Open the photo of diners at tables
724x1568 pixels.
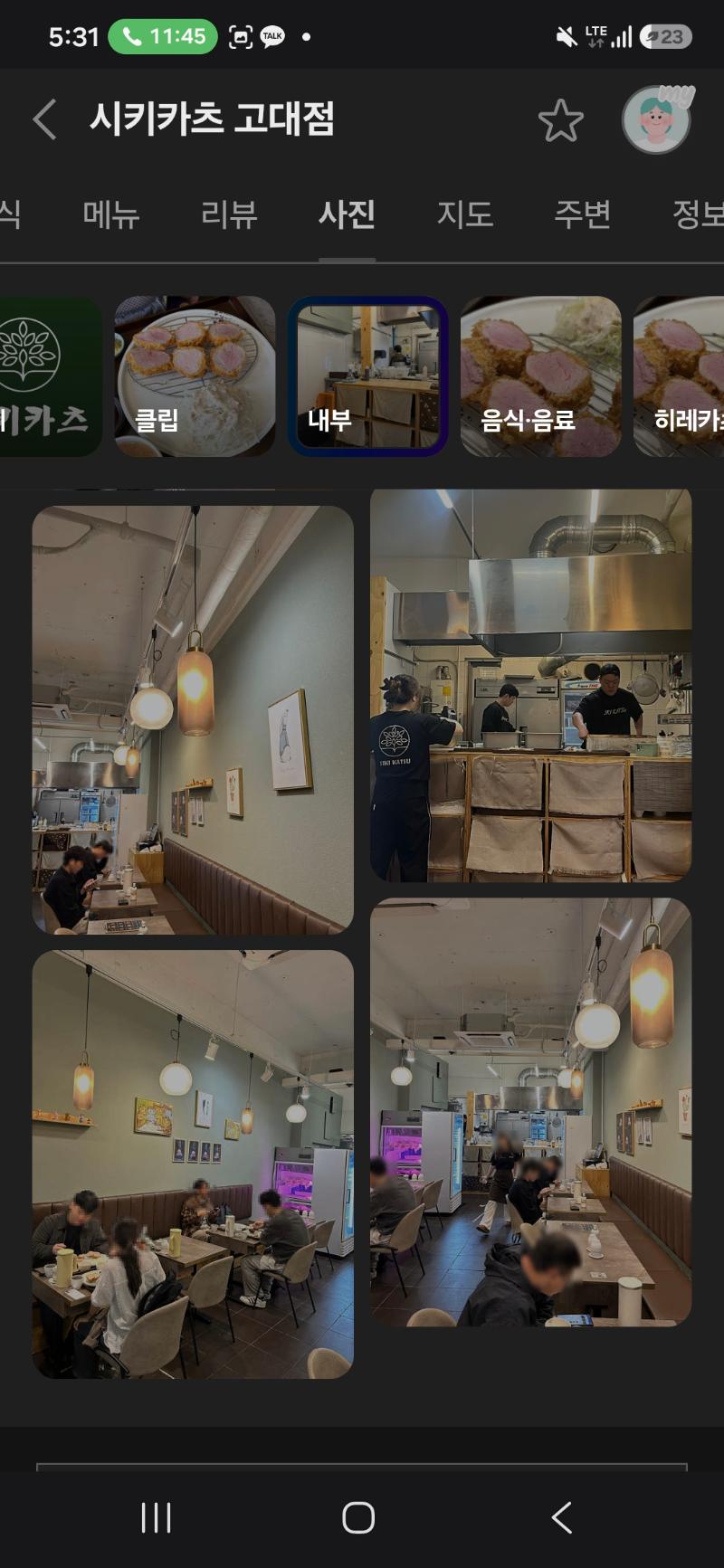[193, 1164]
